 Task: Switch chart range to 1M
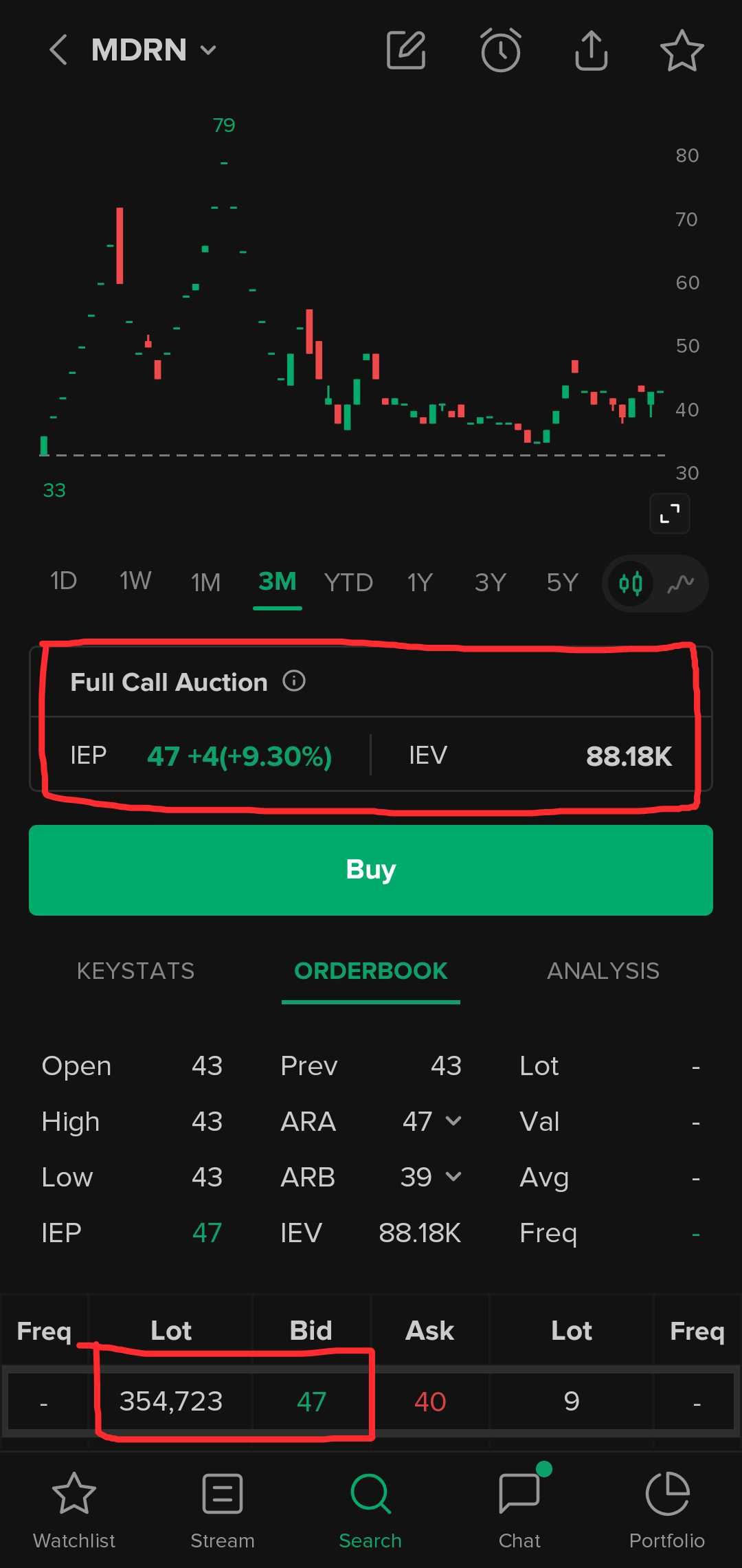205,583
